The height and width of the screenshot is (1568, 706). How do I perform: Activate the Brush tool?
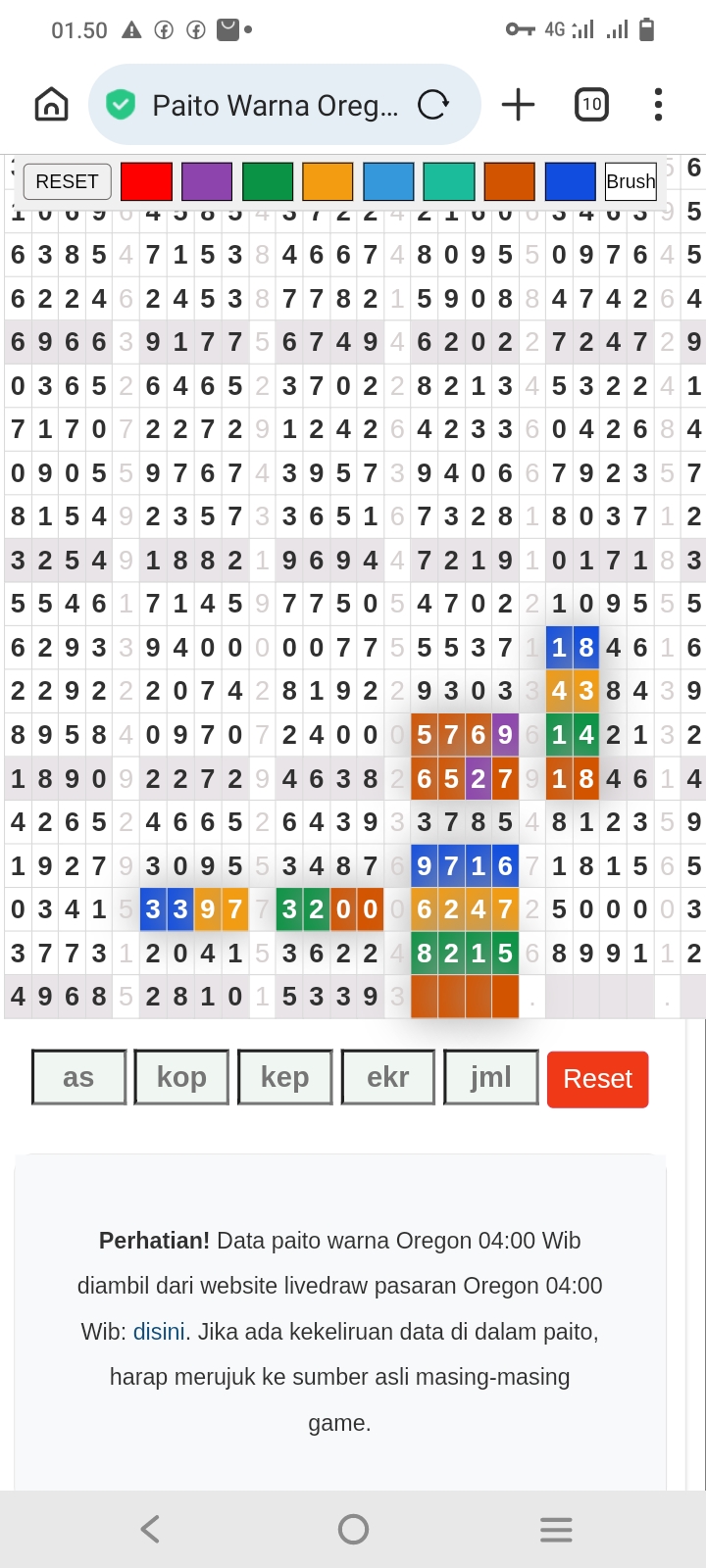630,181
